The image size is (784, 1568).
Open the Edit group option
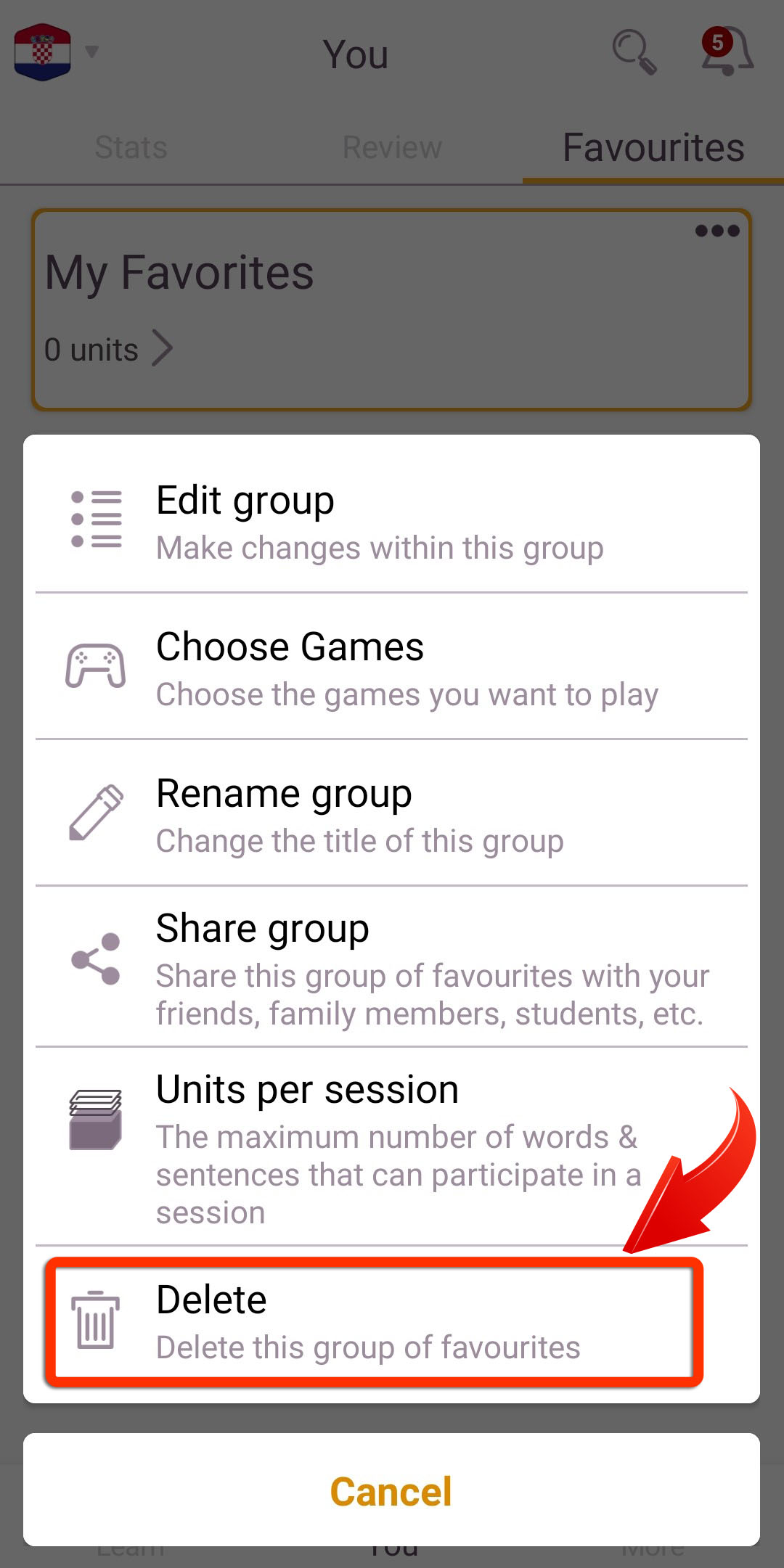tap(391, 520)
